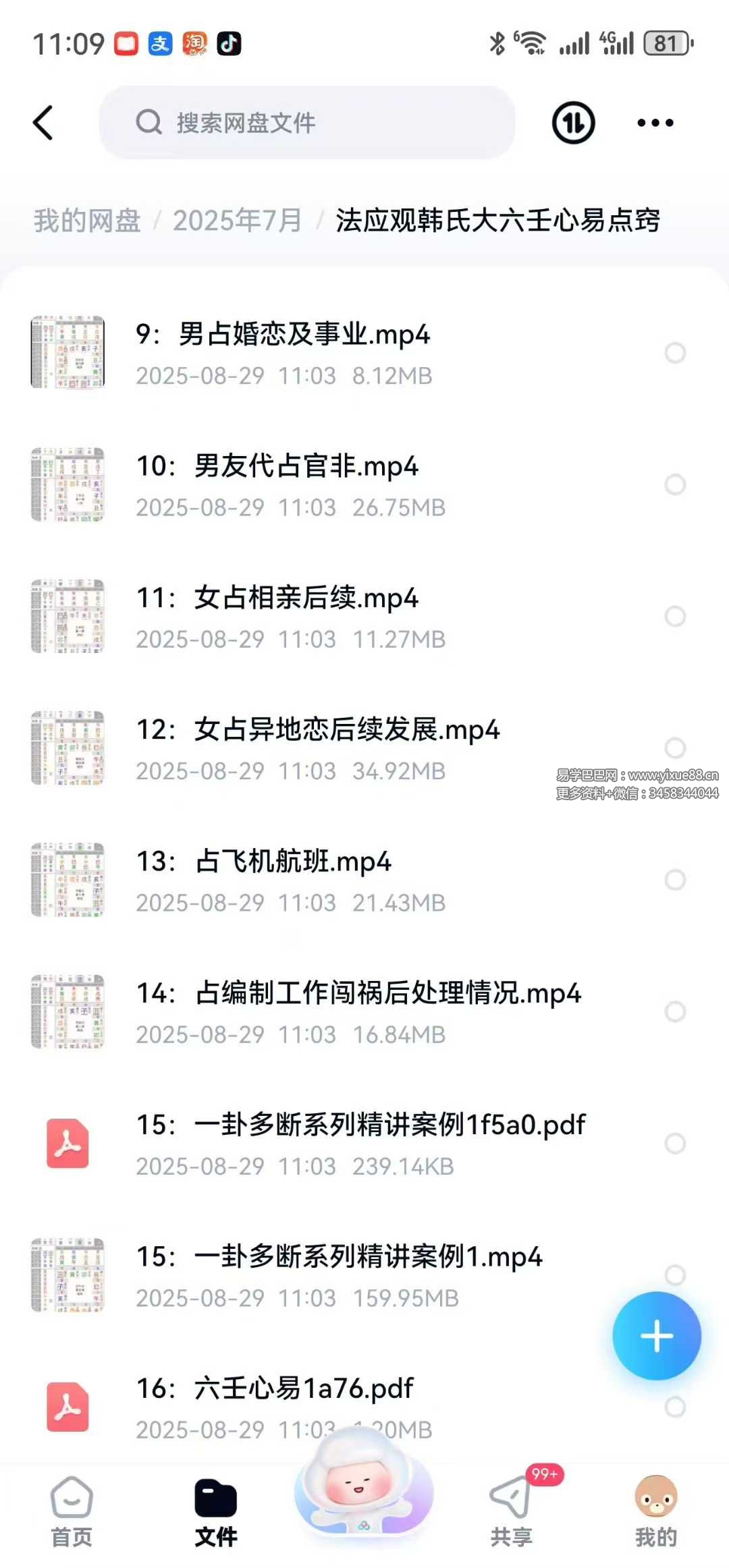The height and width of the screenshot is (1568, 729).
Task: Switch to the 我的 tab
Action: pyautogui.click(x=655, y=1511)
